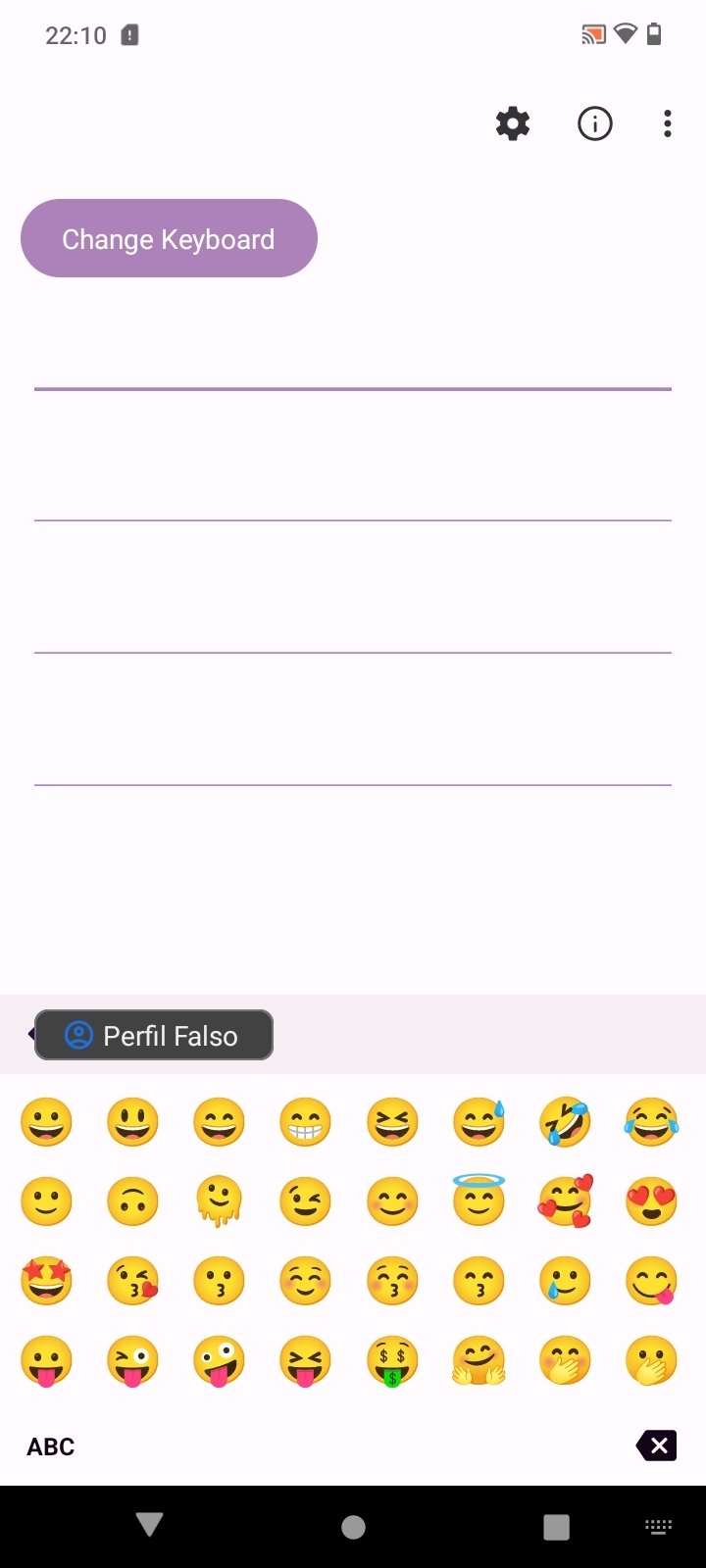Switch back to ABC letter keyboard

(x=51, y=1446)
